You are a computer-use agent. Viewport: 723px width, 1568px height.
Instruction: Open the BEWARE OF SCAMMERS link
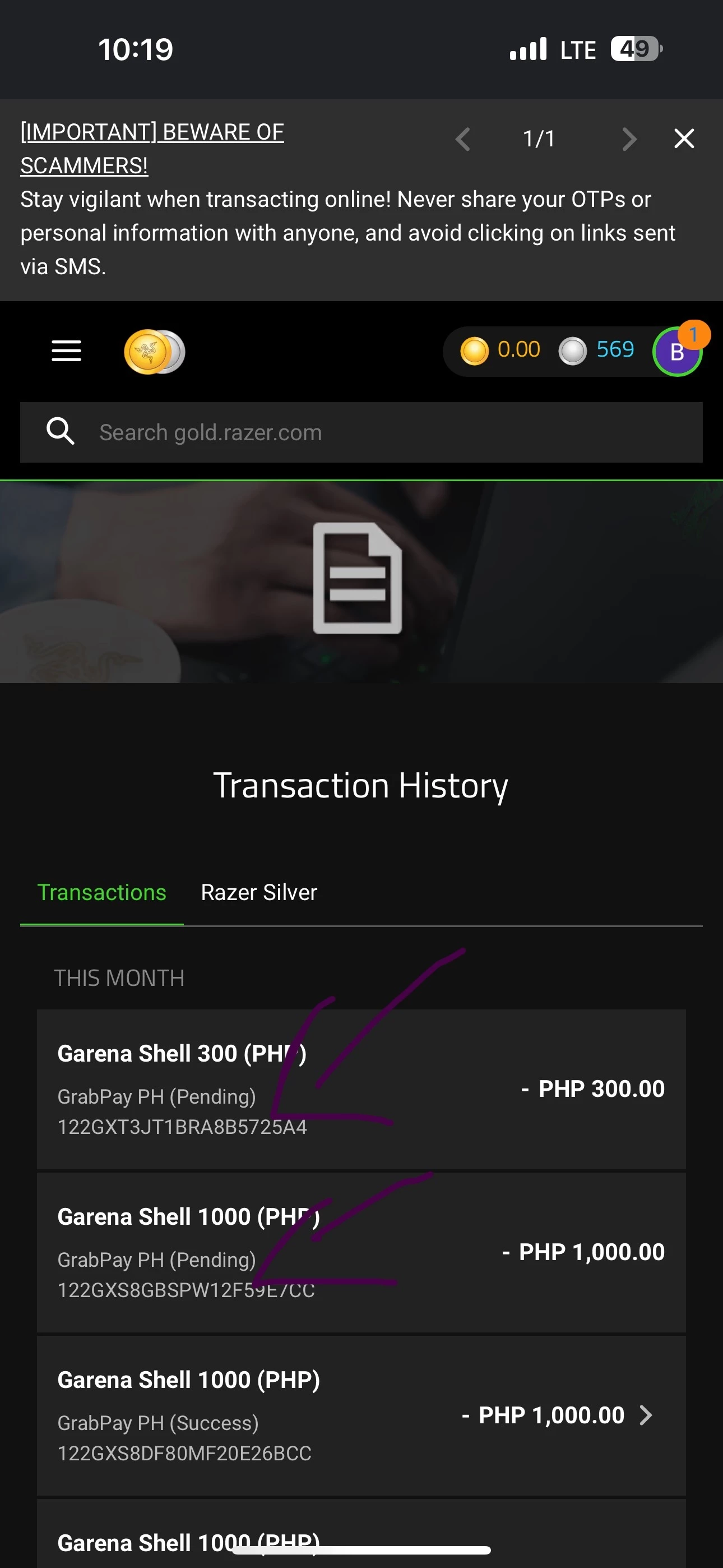(151, 149)
